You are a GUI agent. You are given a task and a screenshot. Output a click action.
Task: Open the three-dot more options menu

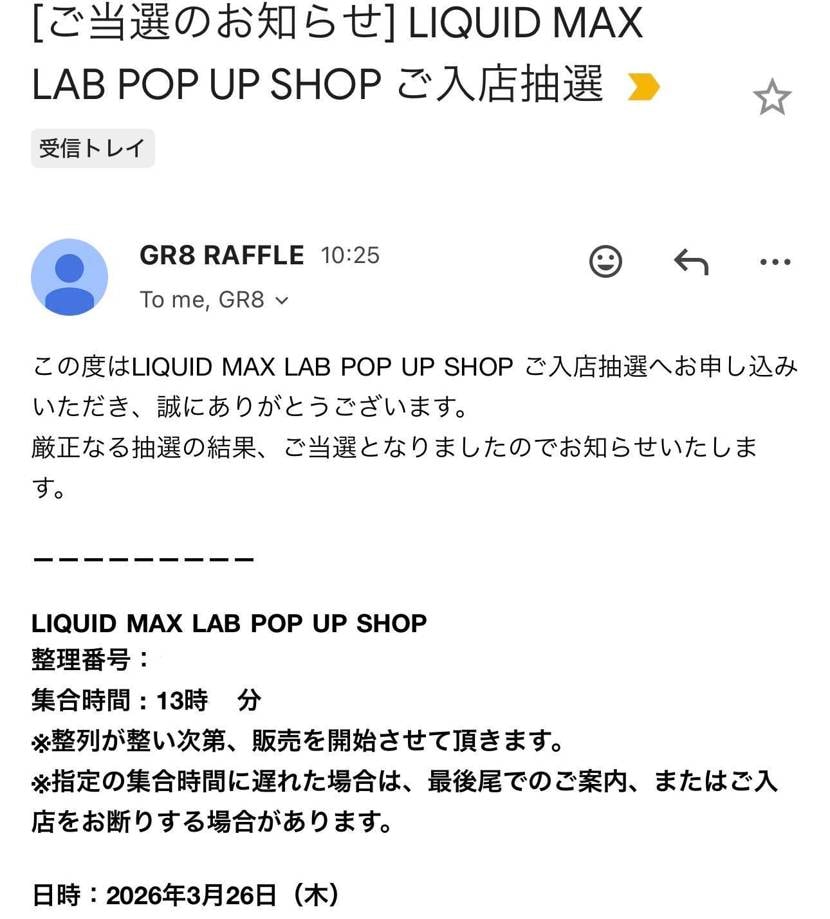tap(775, 262)
